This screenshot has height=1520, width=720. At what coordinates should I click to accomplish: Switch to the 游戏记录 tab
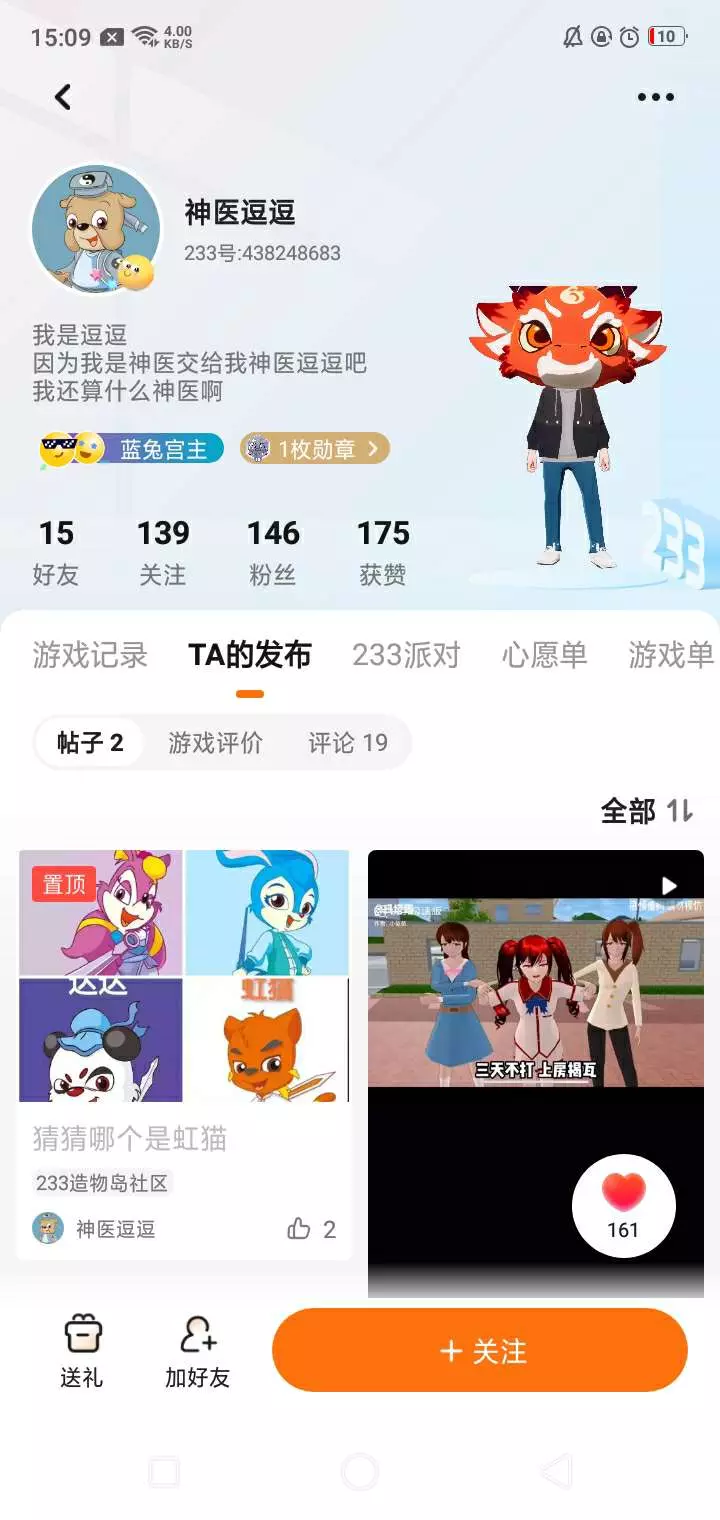pos(90,655)
